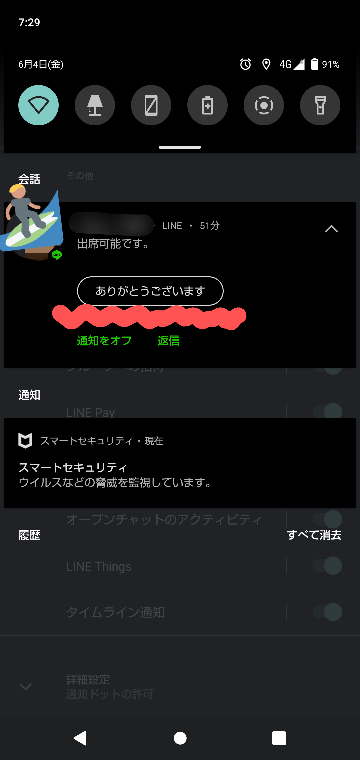Send the ありがとうございます quick reply

coord(150,291)
